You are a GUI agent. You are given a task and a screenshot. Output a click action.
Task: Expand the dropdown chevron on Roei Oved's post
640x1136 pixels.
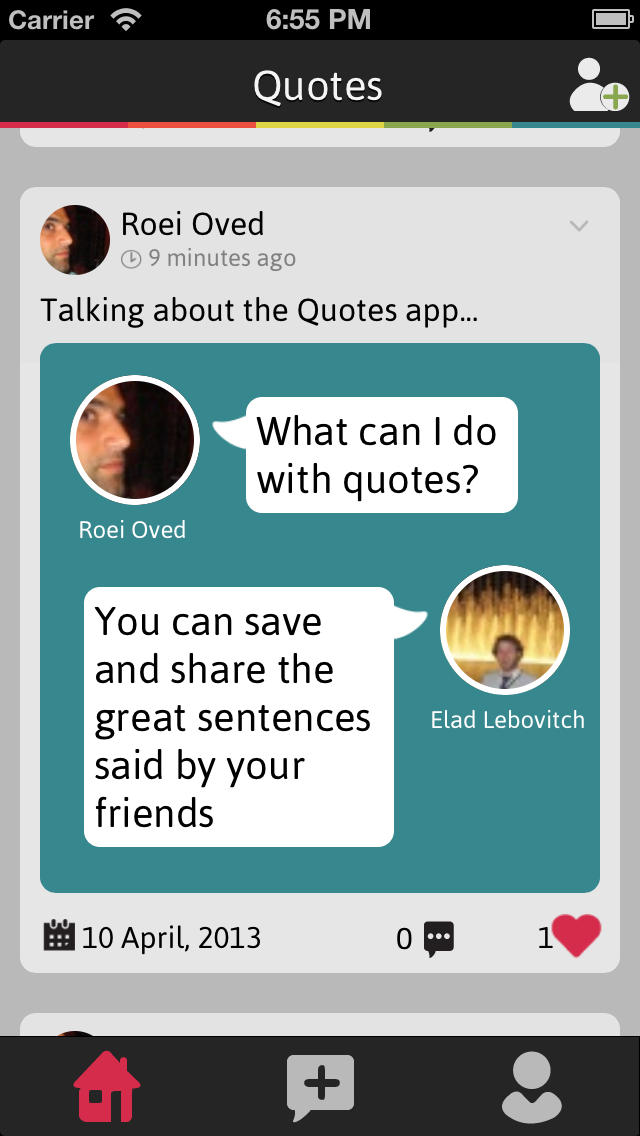click(x=578, y=226)
